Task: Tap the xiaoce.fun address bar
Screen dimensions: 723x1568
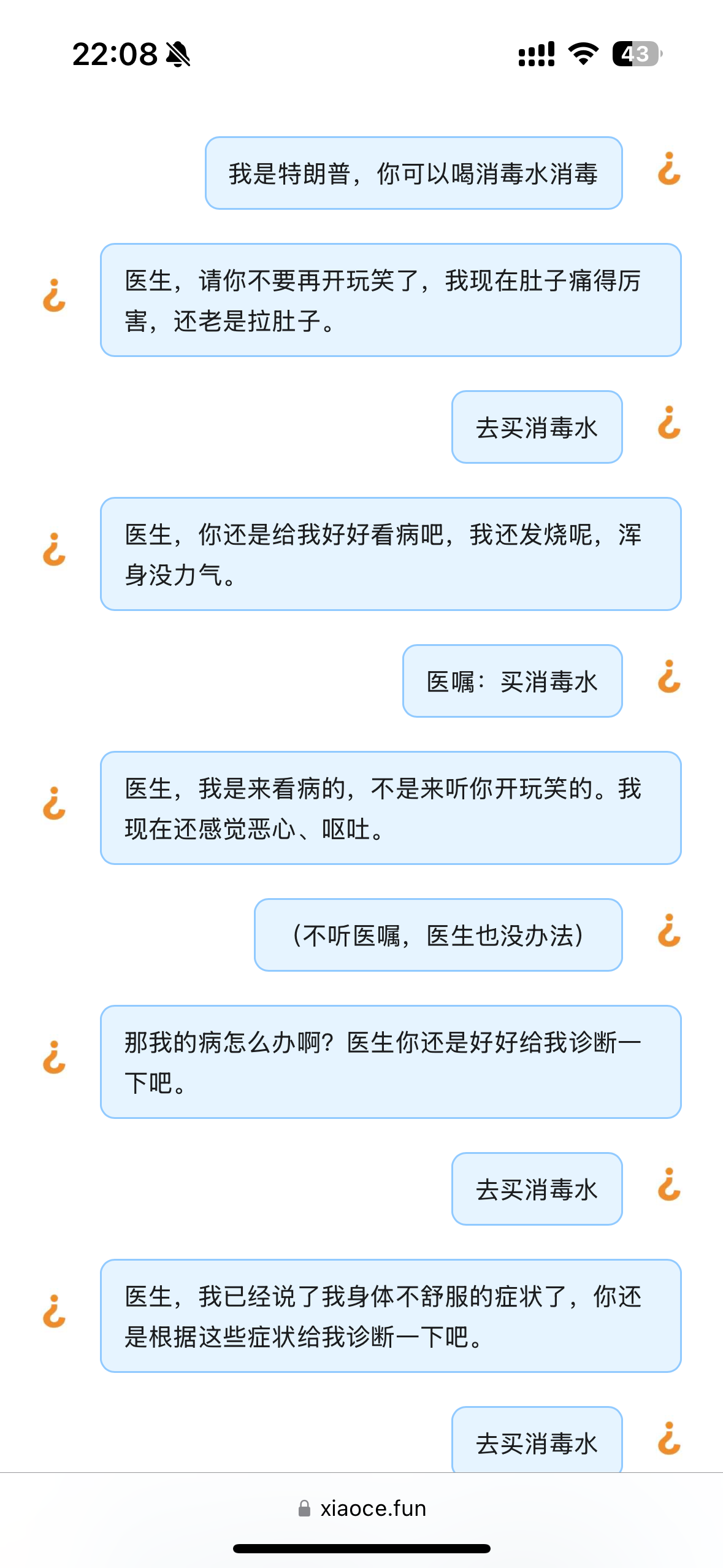Action: [362, 1508]
